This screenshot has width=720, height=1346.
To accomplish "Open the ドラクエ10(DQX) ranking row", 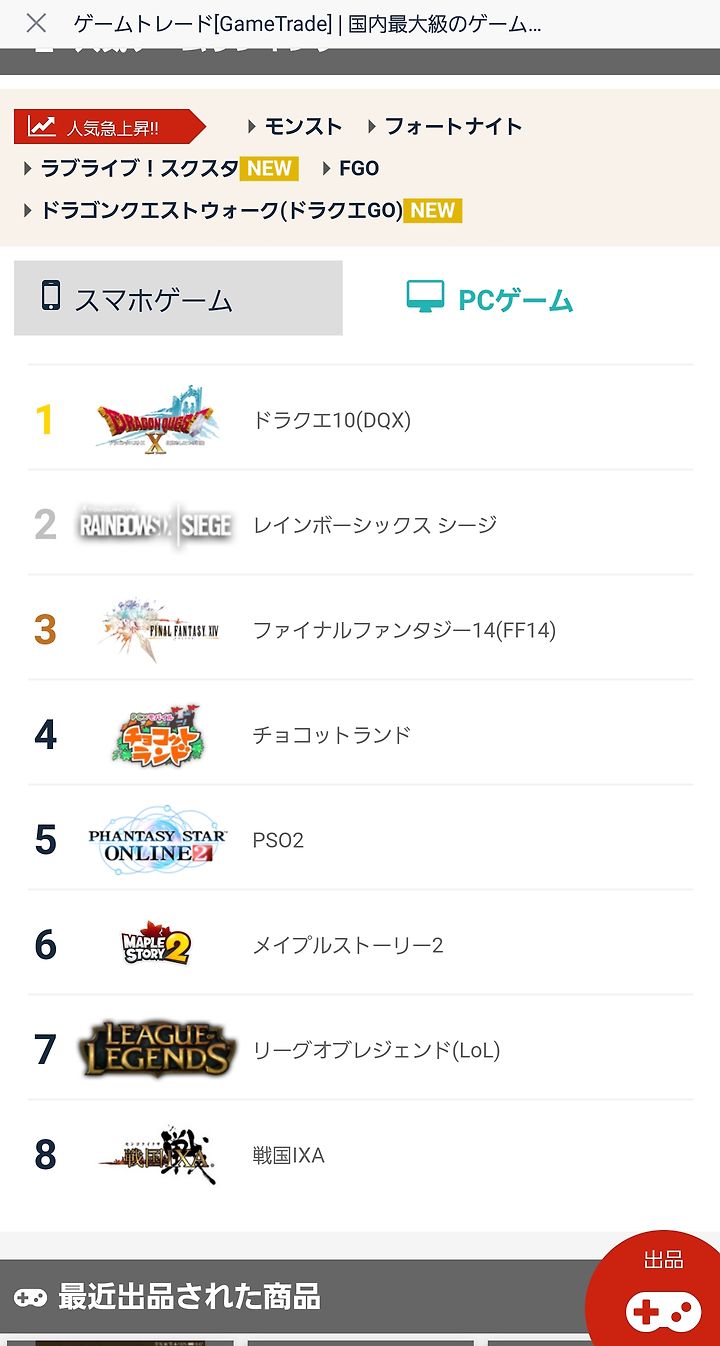I will tap(360, 418).
